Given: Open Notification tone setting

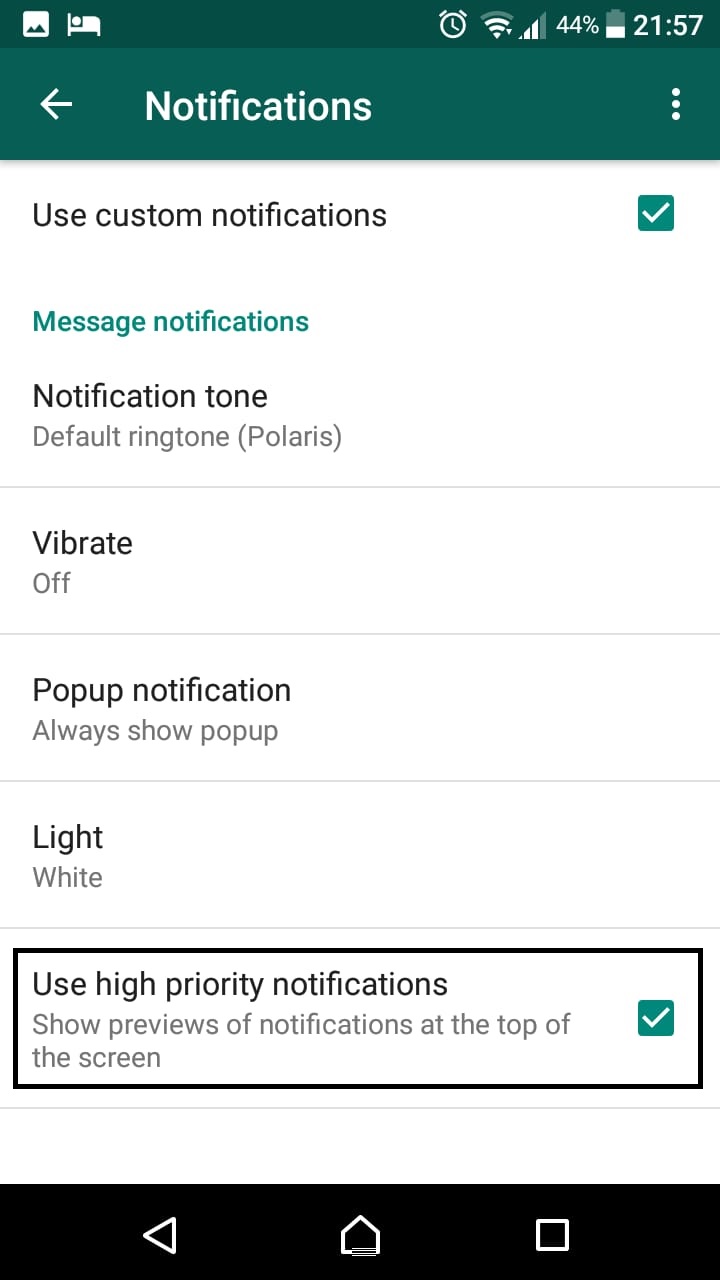Looking at the screenshot, I should click(x=360, y=415).
